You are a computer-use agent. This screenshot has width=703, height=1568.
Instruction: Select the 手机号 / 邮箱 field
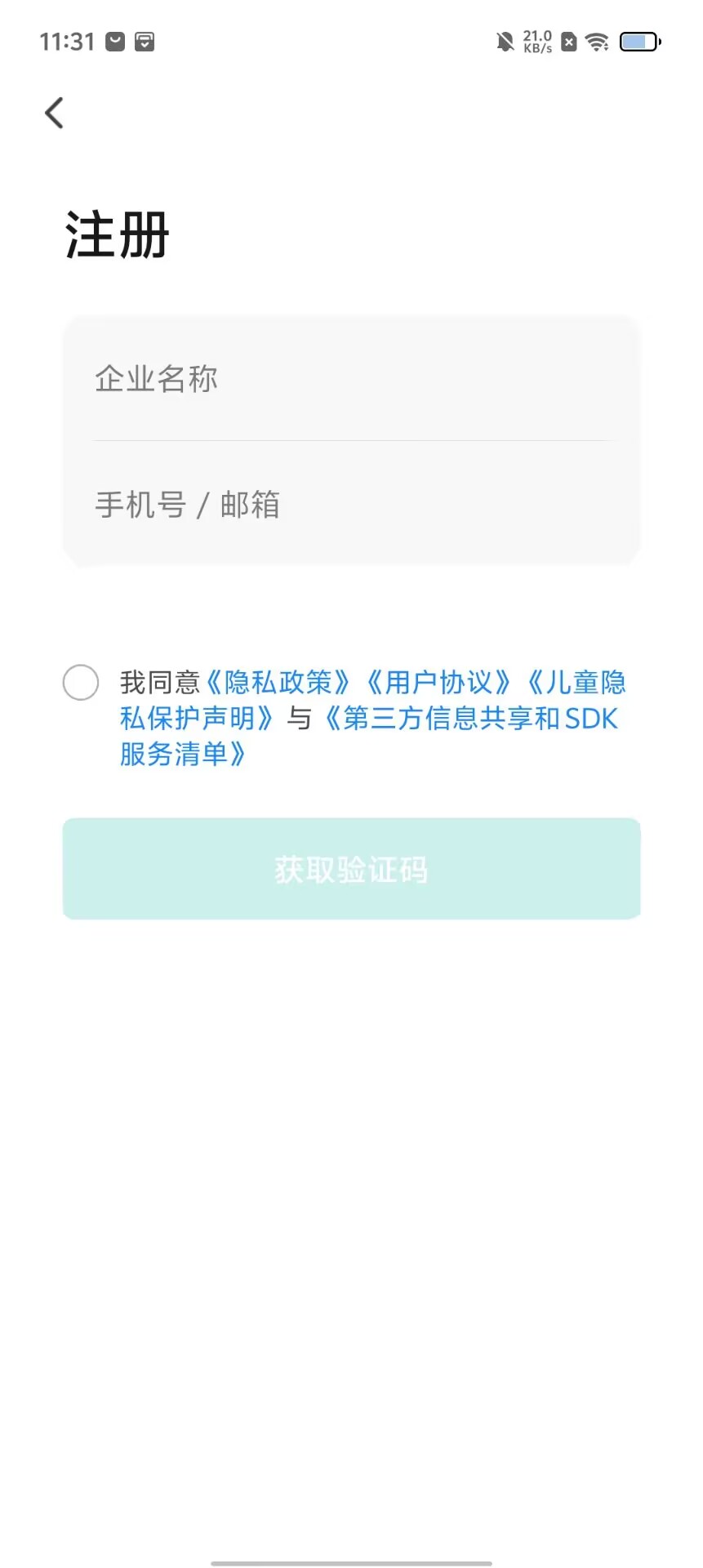point(351,505)
